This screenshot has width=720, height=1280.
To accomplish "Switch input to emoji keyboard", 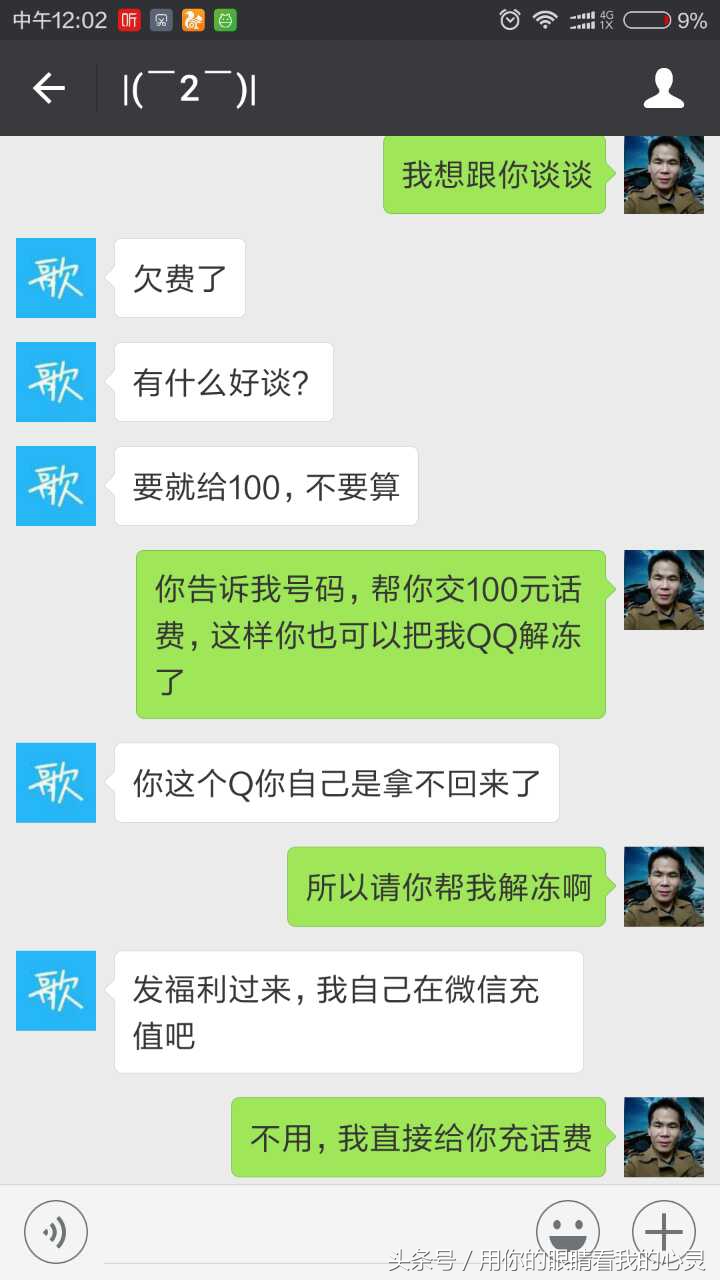I will pos(567,1231).
